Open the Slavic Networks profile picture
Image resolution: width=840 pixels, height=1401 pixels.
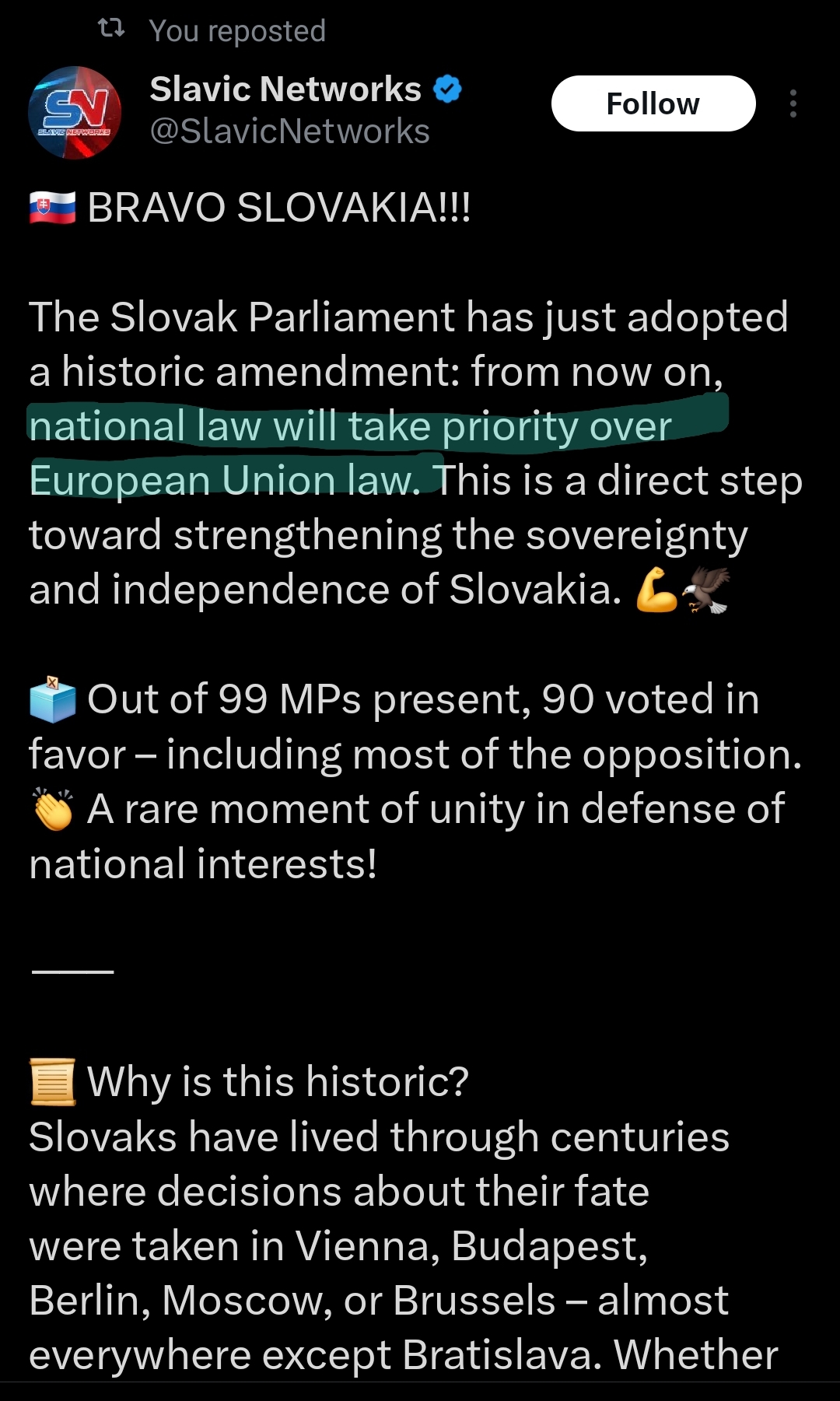point(75,113)
